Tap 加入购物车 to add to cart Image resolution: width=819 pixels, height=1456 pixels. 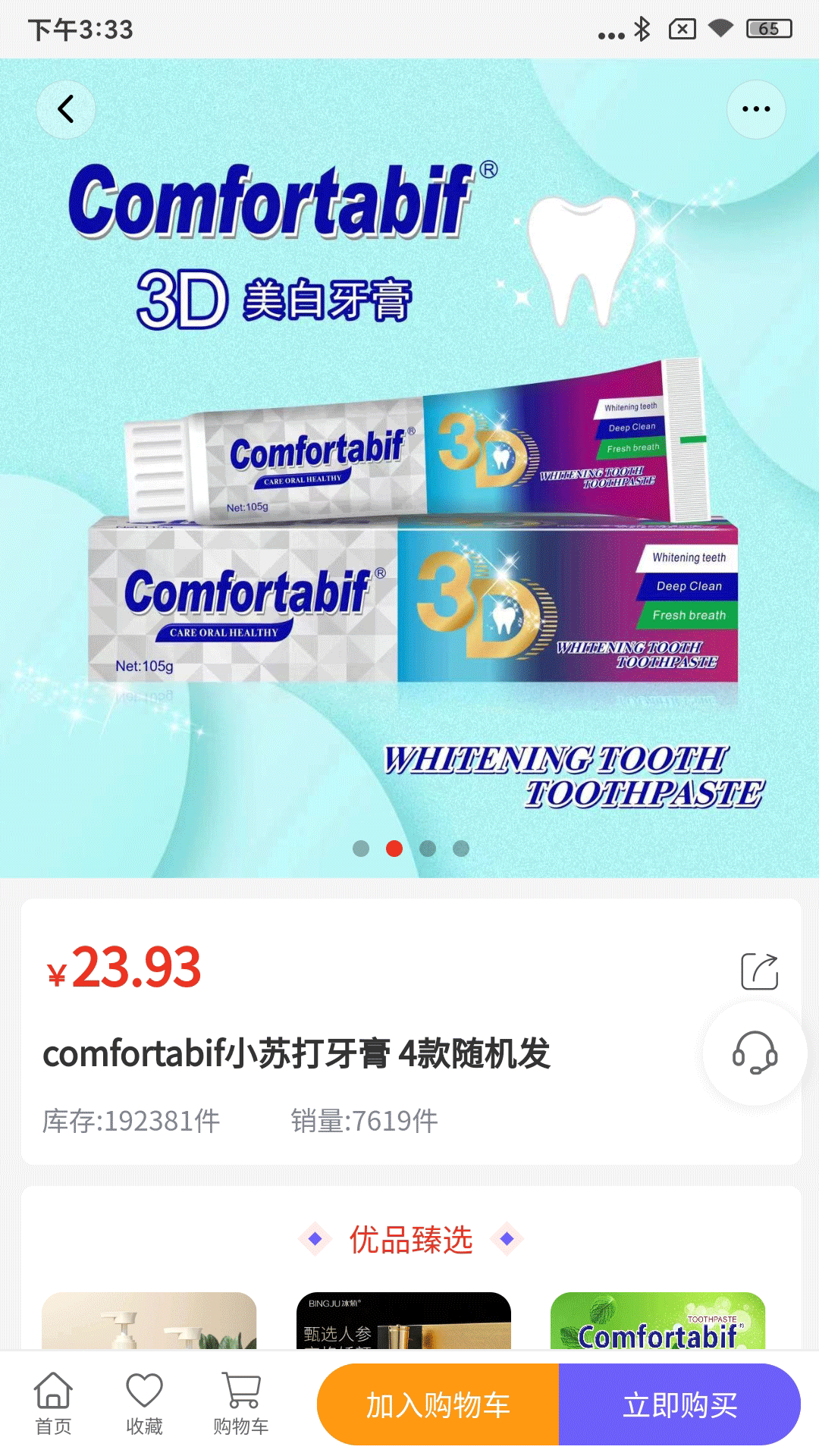coord(438,1404)
